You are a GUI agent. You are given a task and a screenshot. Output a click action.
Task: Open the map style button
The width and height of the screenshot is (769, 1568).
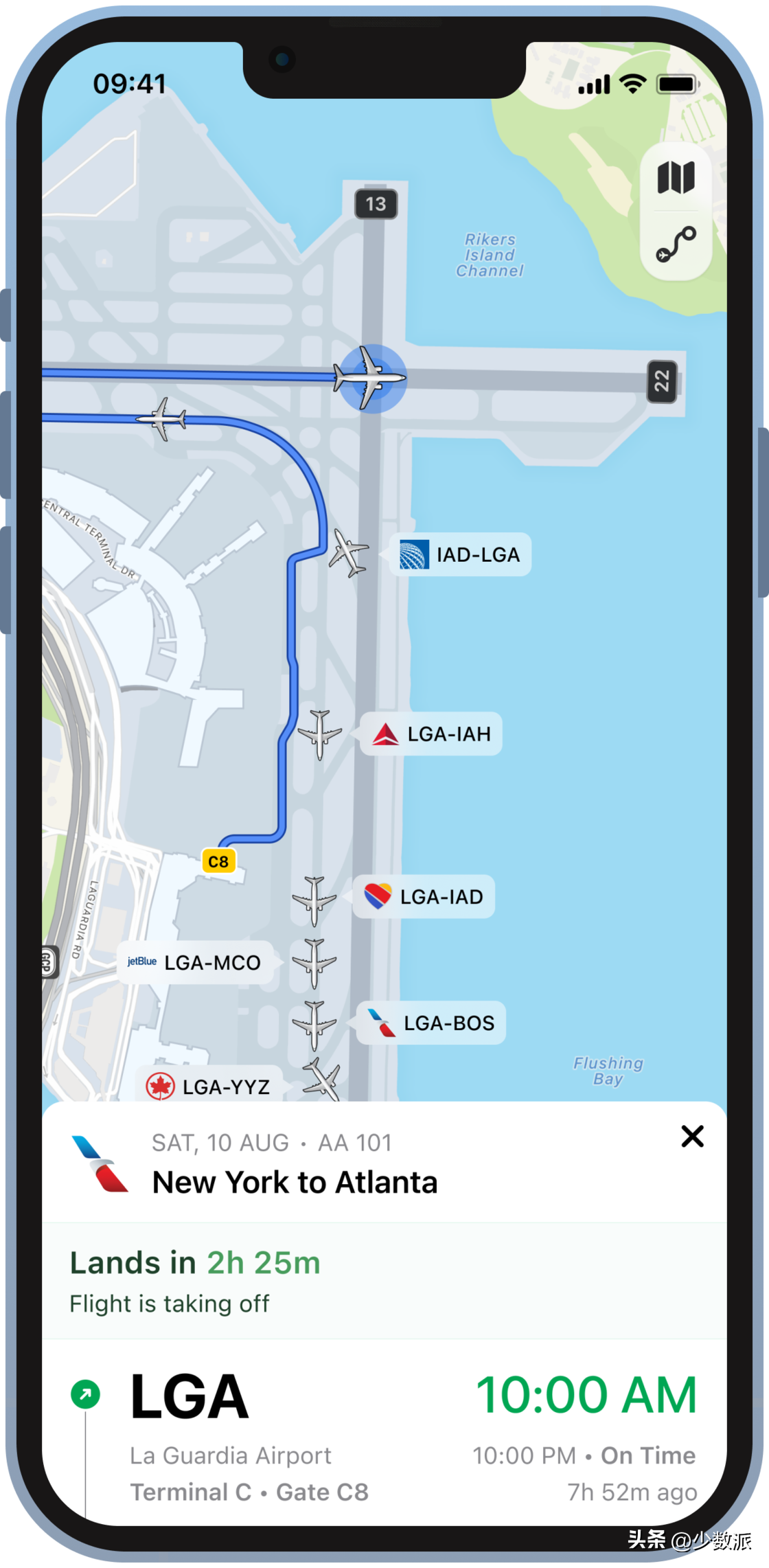[676, 177]
